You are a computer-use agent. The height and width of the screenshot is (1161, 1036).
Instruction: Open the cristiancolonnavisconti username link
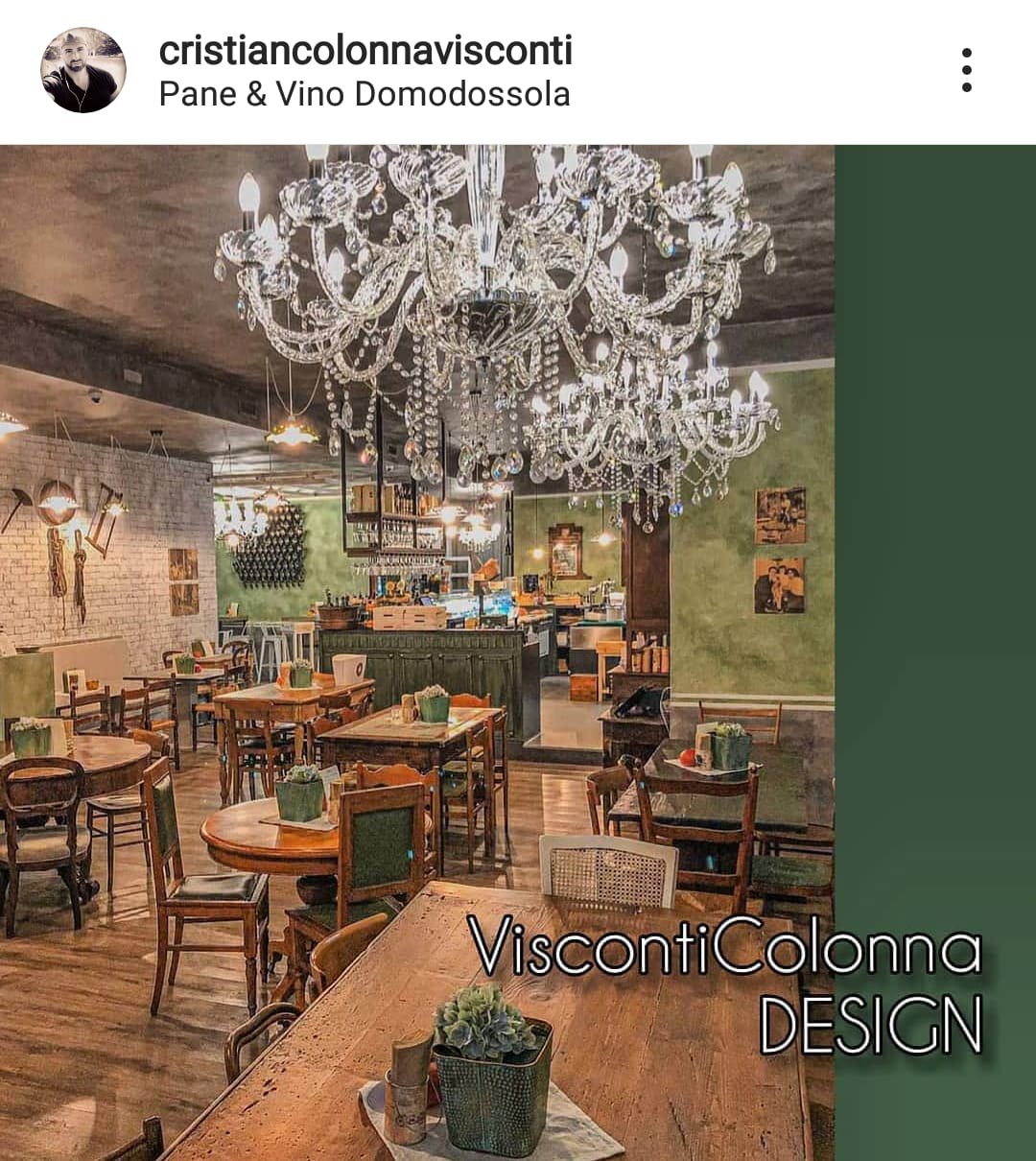point(365,50)
